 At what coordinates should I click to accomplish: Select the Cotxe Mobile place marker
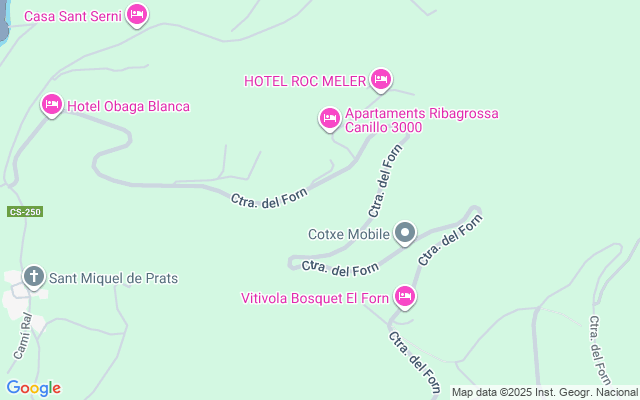tap(405, 234)
